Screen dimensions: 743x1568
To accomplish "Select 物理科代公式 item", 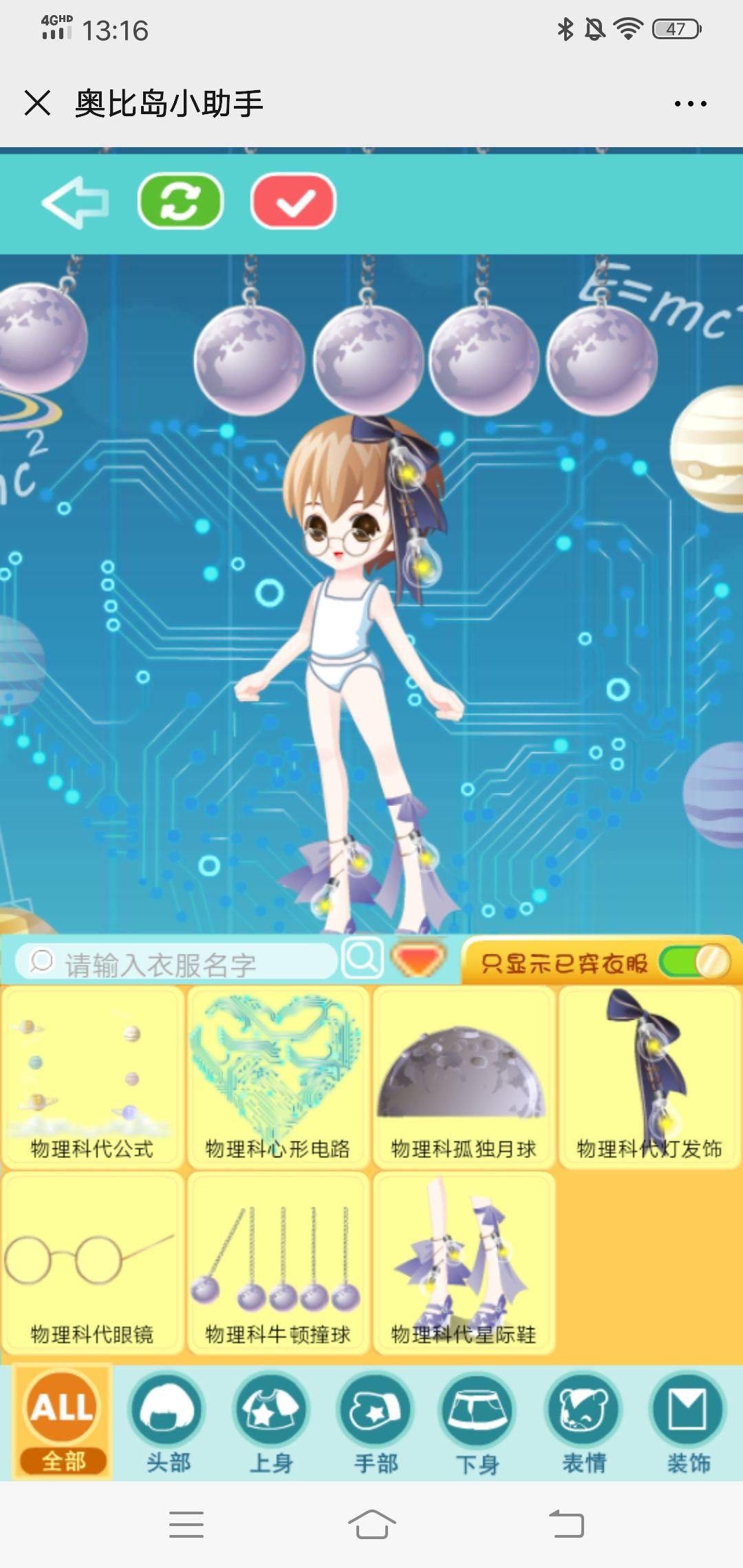I will 92,1078.
